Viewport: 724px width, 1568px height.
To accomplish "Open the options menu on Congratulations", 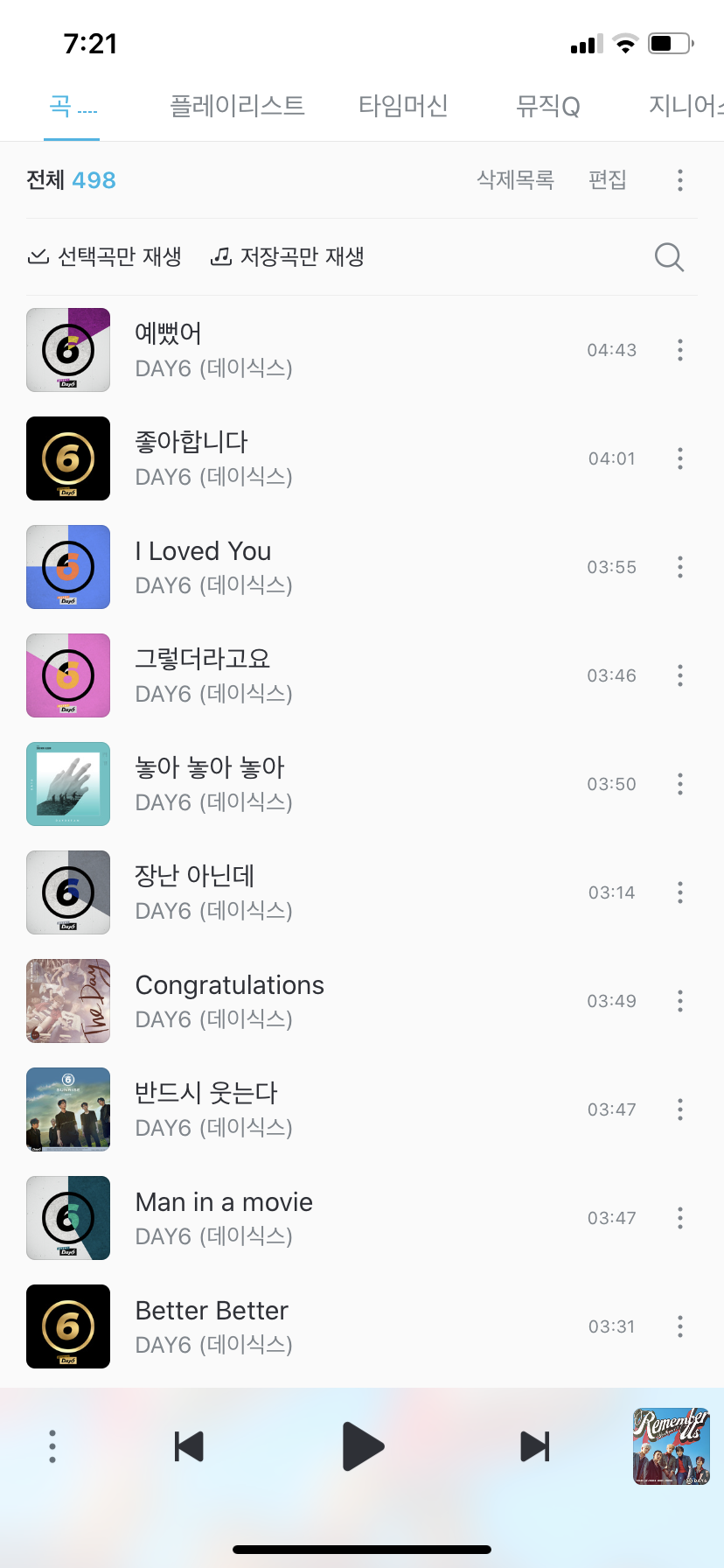I will 679,1001.
